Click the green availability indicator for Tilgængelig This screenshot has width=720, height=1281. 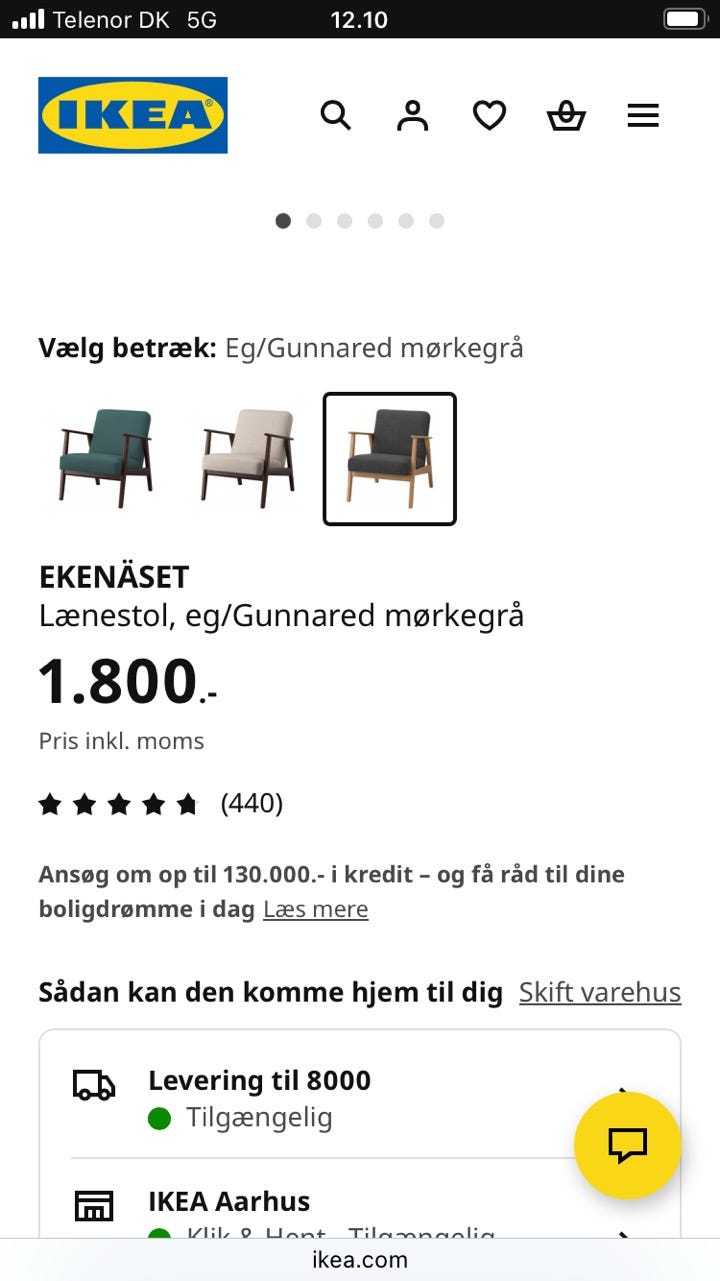(x=158, y=1119)
